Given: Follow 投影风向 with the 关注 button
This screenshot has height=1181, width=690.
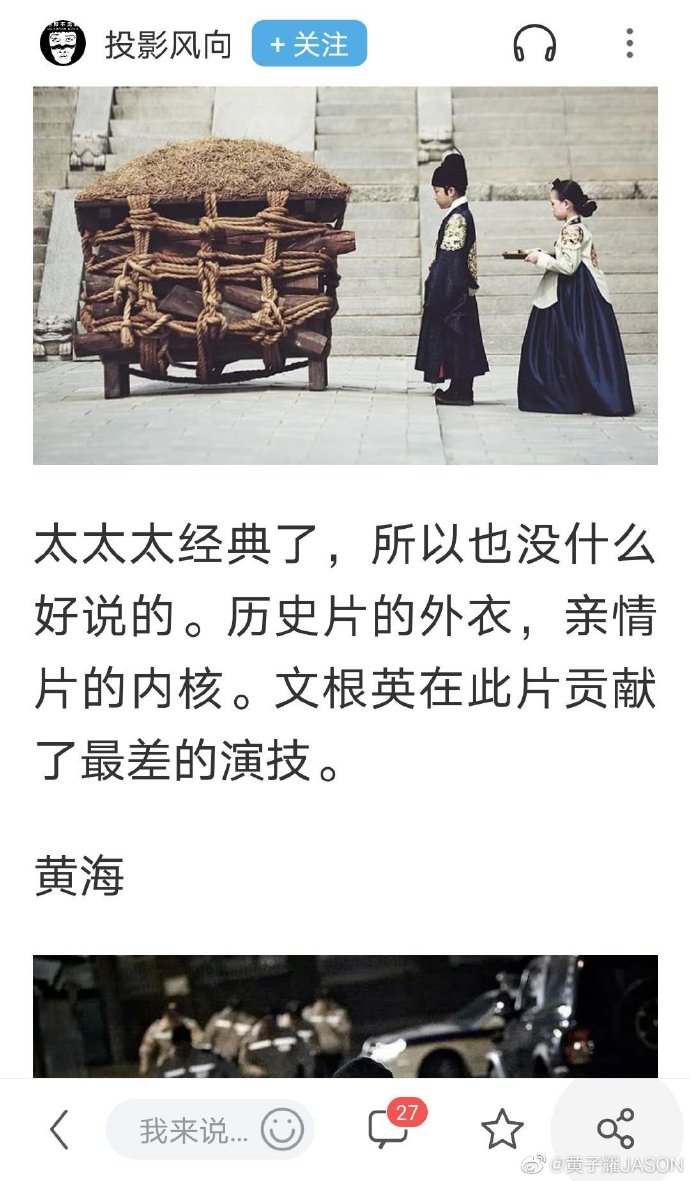Looking at the screenshot, I should click(x=309, y=44).
